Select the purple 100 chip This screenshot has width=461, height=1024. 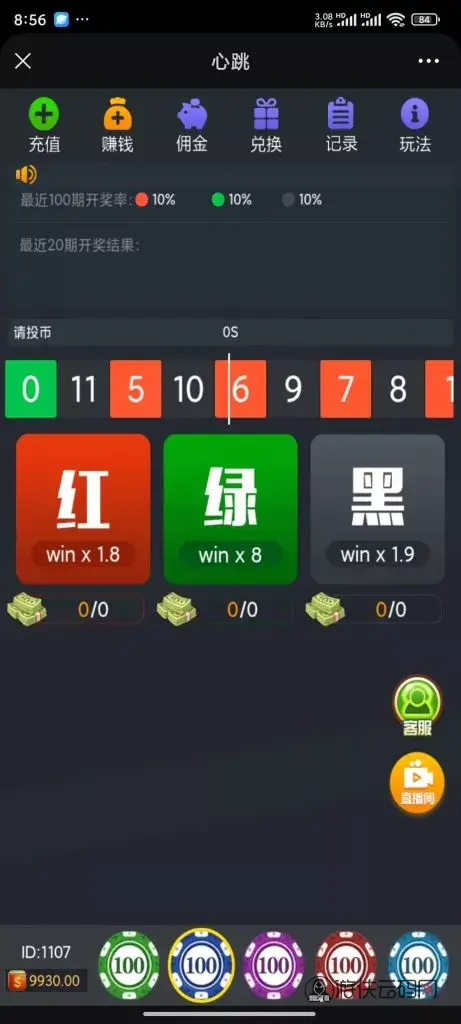[x=274, y=965]
